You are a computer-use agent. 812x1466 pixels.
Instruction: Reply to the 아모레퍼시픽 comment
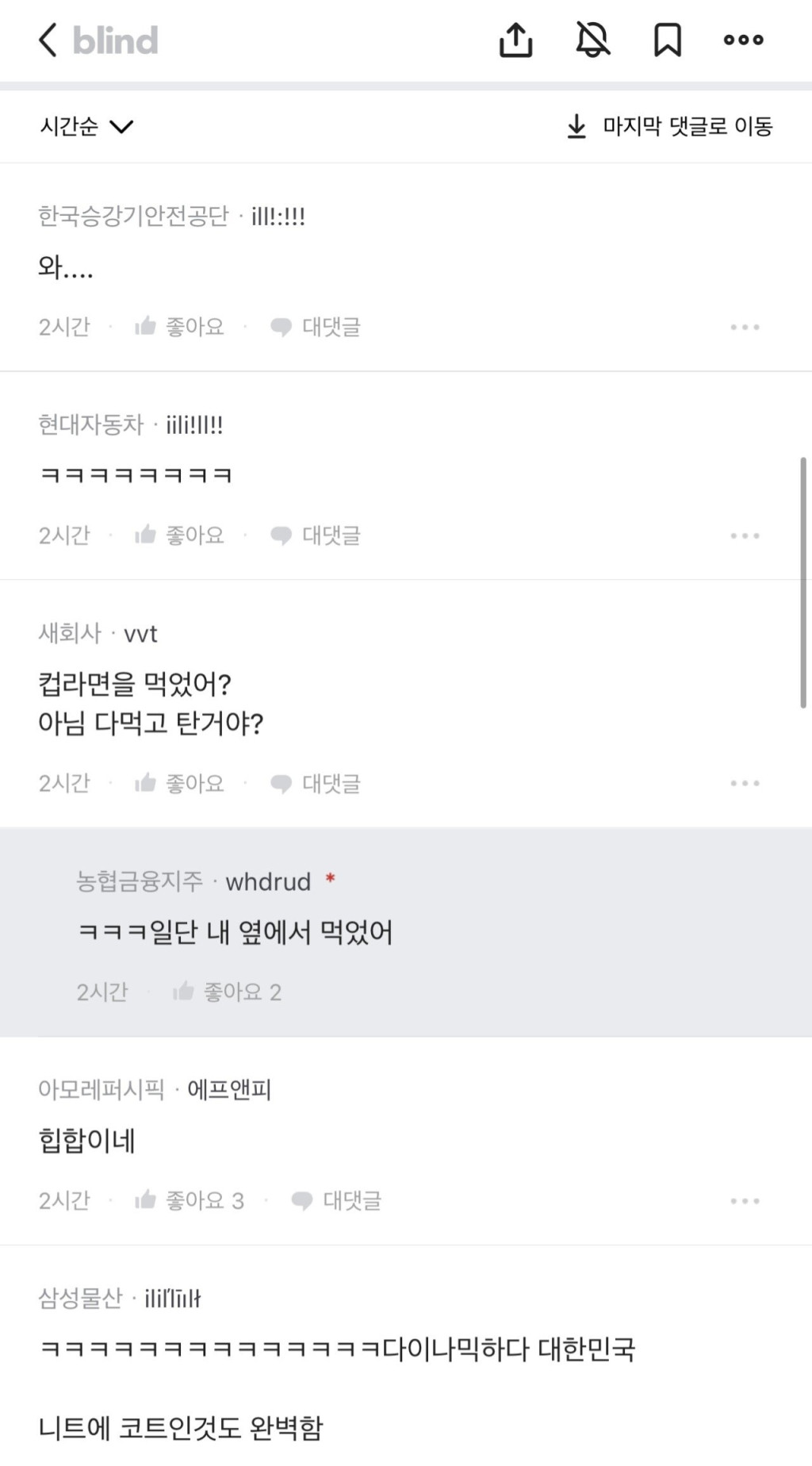(336, 1200)
